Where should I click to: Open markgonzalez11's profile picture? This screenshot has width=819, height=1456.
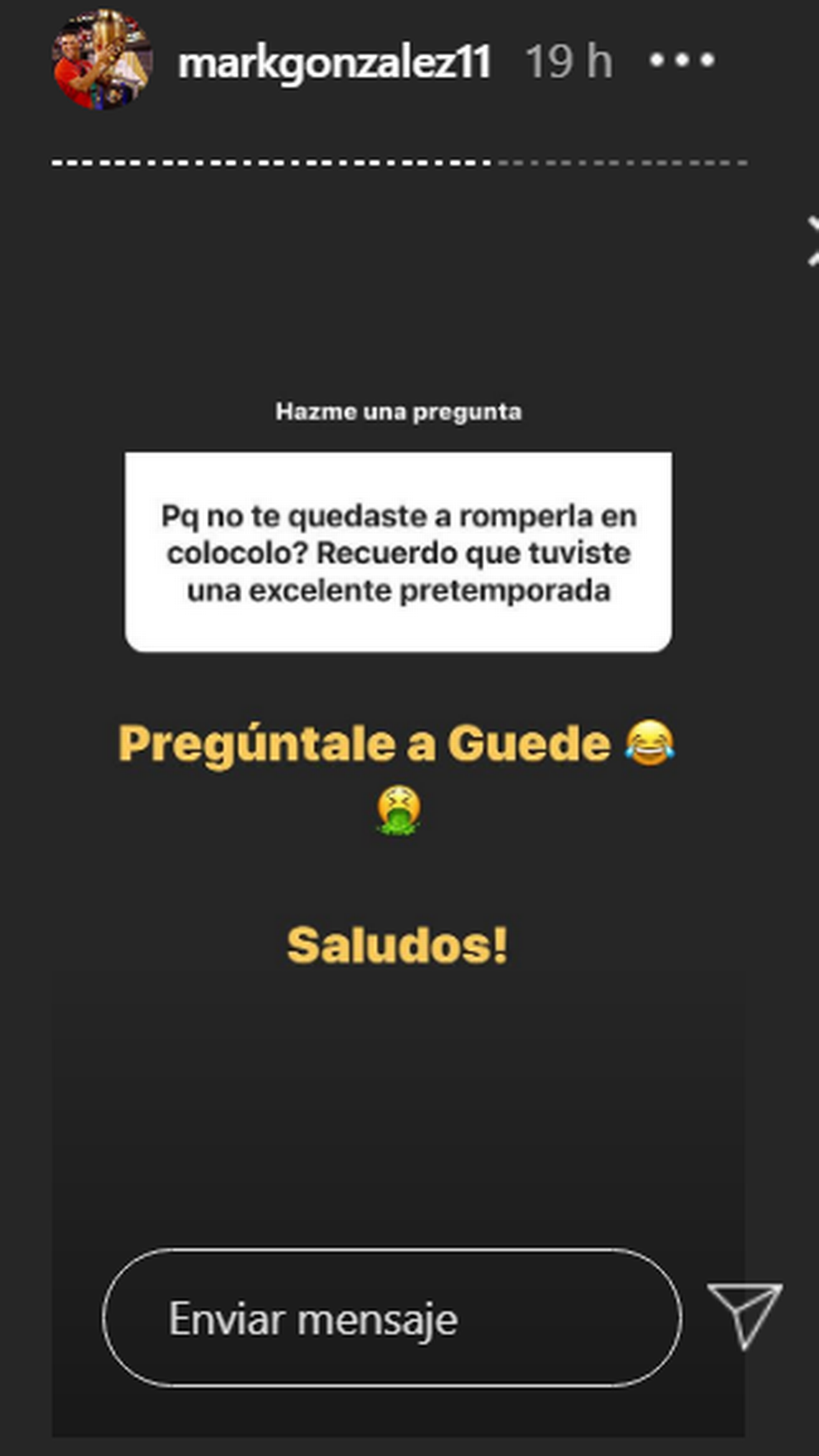[x=102, y=60]
